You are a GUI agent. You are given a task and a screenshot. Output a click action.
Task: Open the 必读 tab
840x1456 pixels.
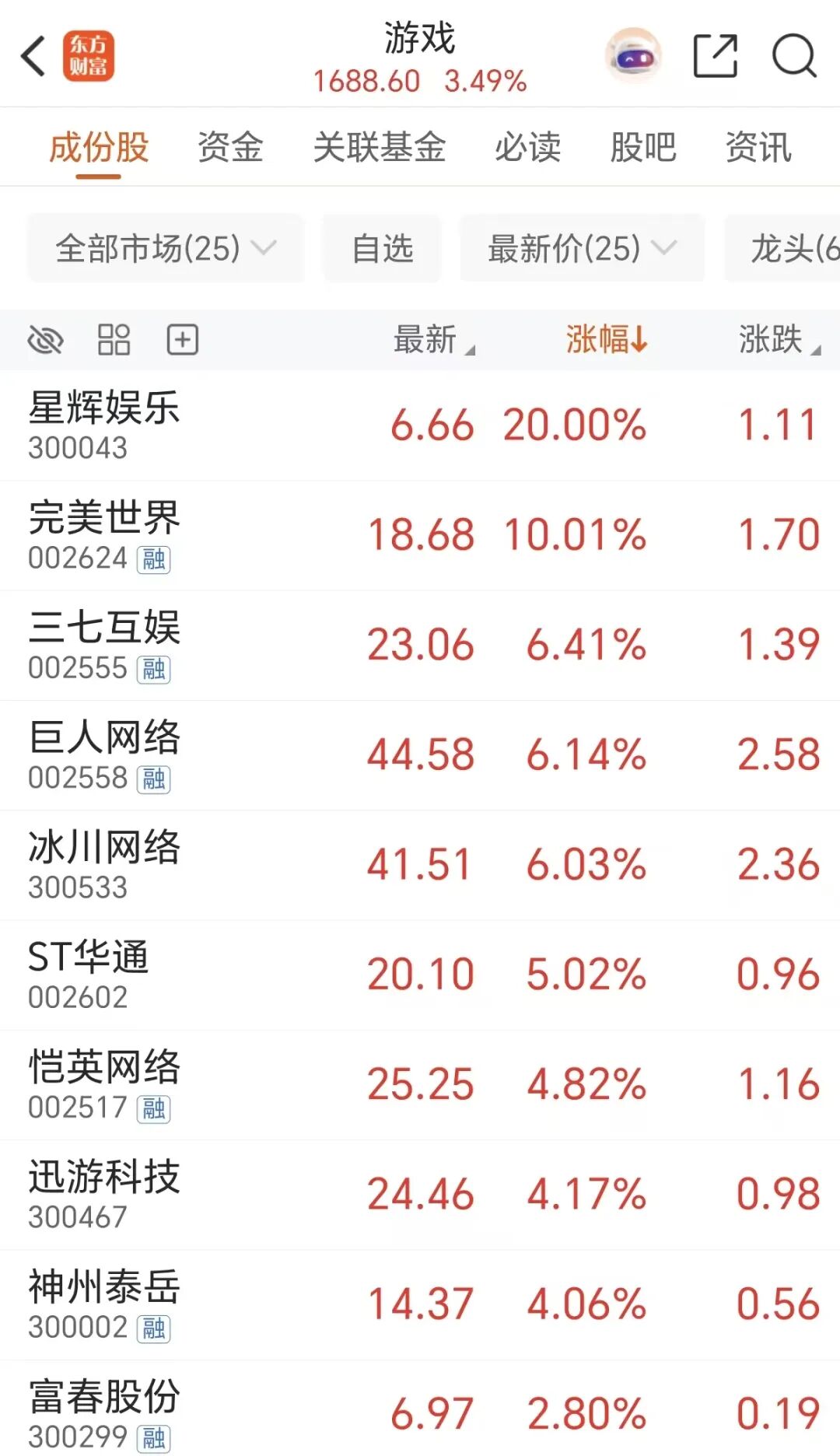pos(527,147)
